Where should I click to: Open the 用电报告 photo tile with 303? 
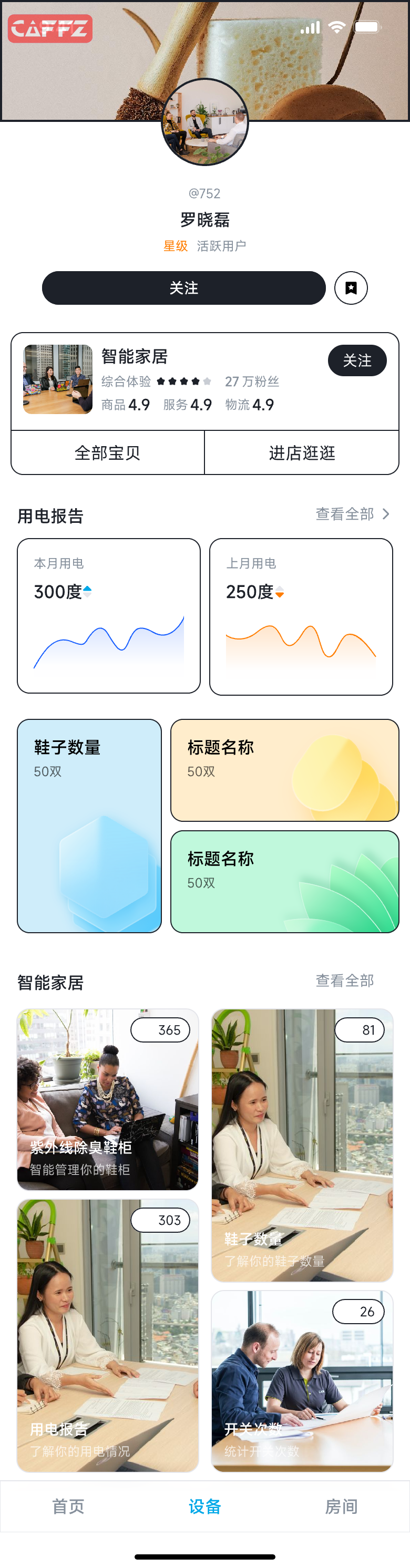point(107,1335)
